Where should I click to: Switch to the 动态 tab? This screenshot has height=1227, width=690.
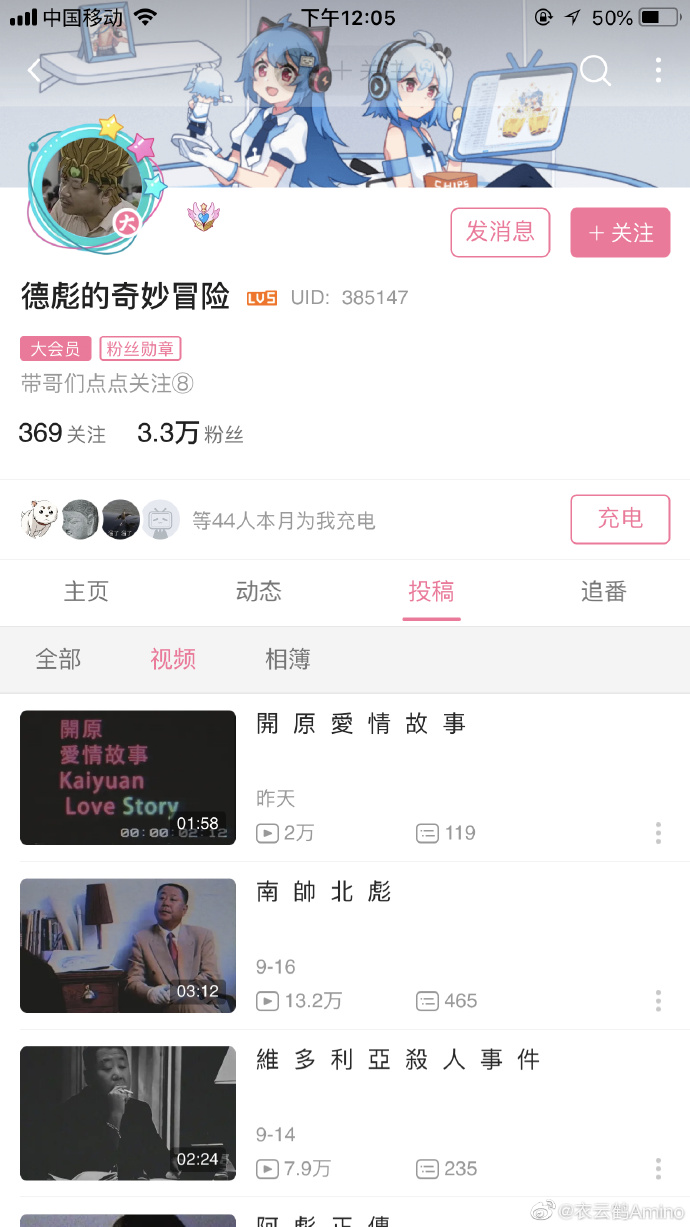(259, 591)
